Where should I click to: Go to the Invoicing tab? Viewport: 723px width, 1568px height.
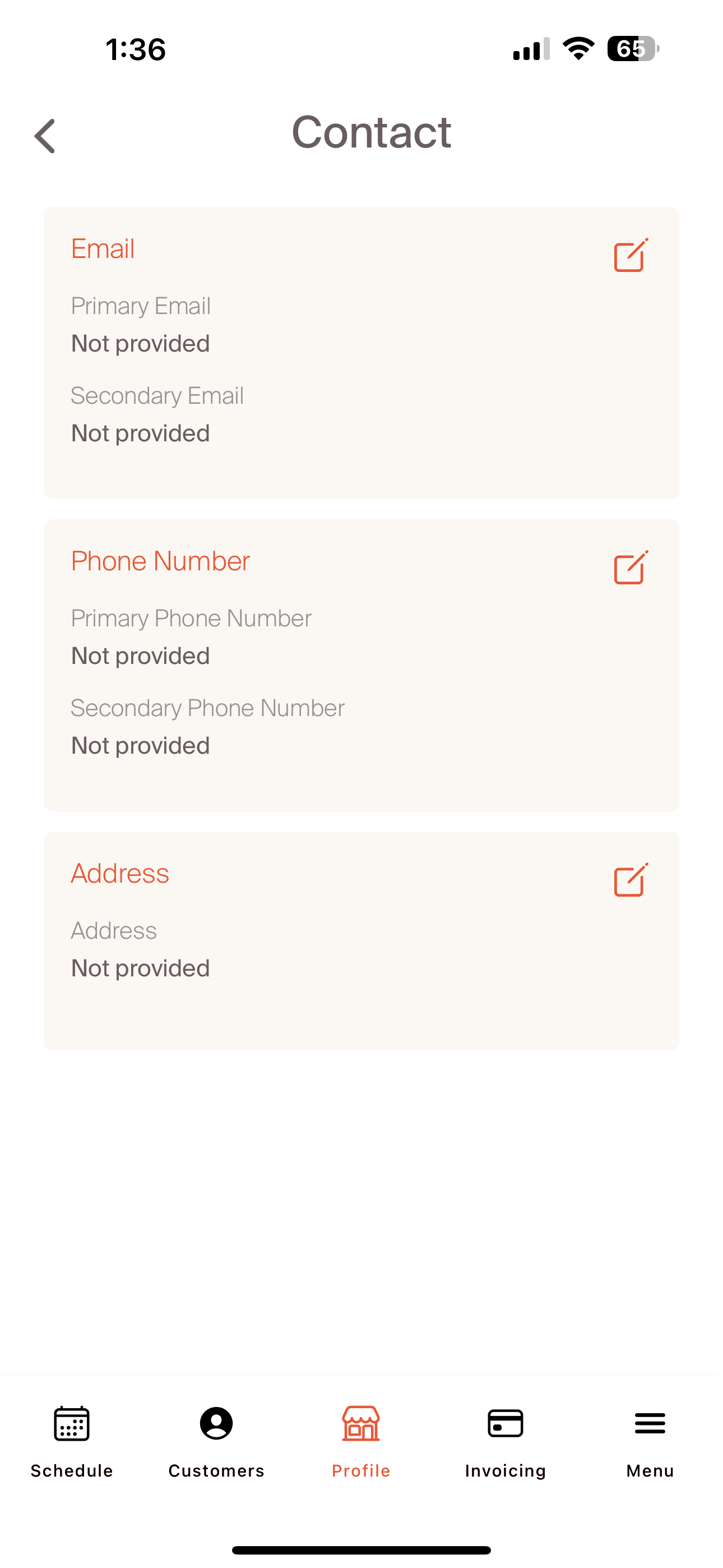pyautogui.click(x=505, y=1441)
